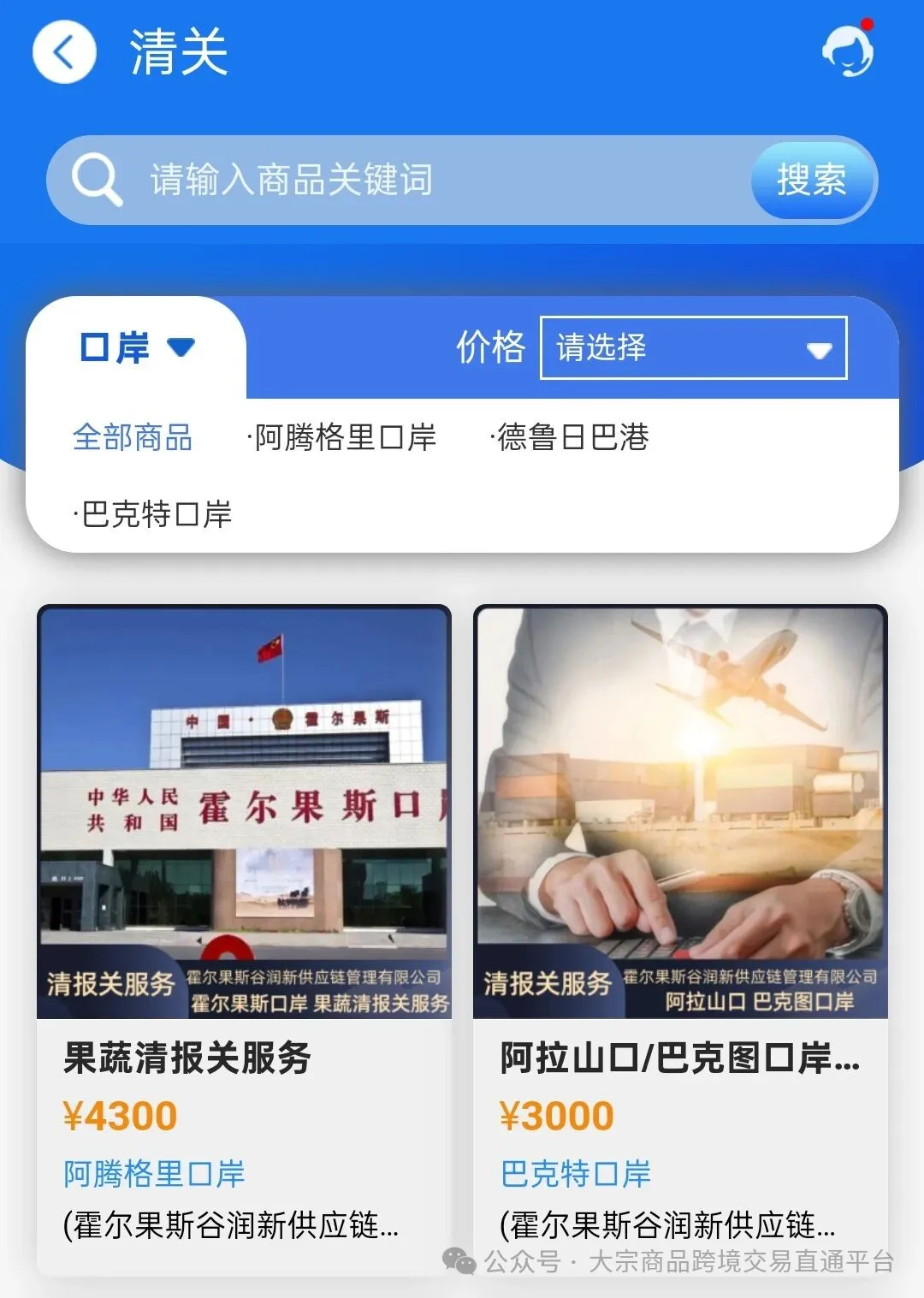Image resolution: width=924 pixels, height=1298 pixels.
Task: Open the 价格 请选择 dropdown
Action: [x=693, y=347]
